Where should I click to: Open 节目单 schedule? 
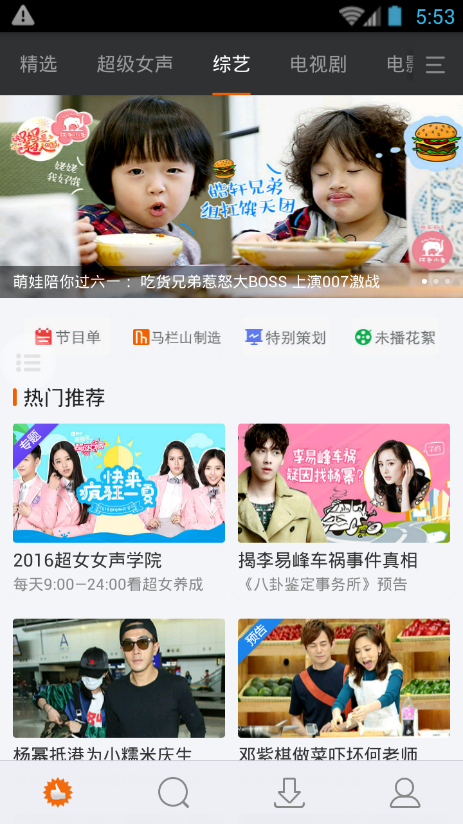68,337
